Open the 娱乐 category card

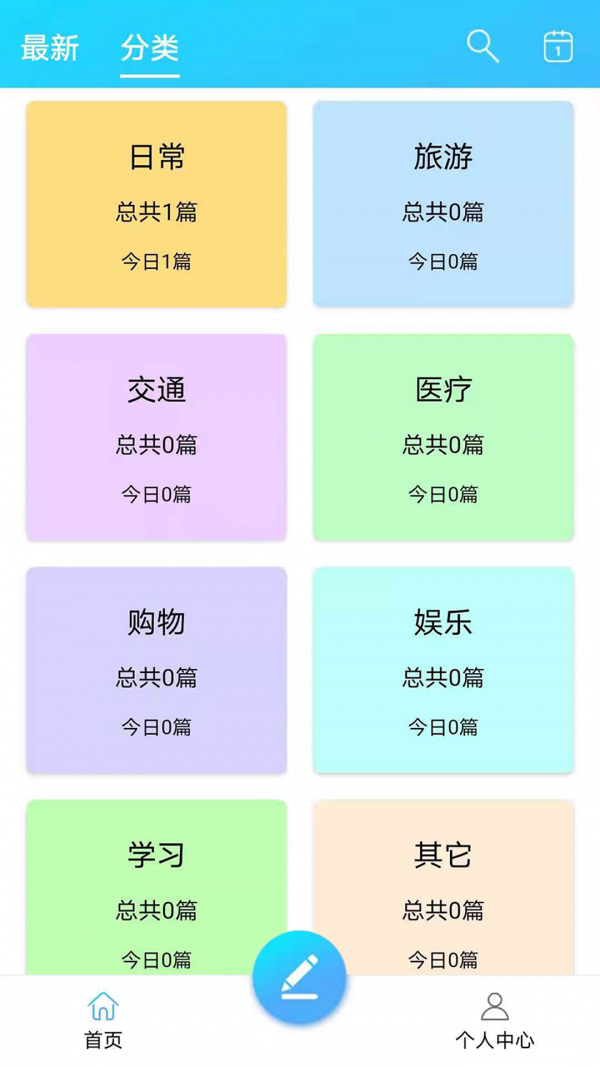(x=443, y=670)
